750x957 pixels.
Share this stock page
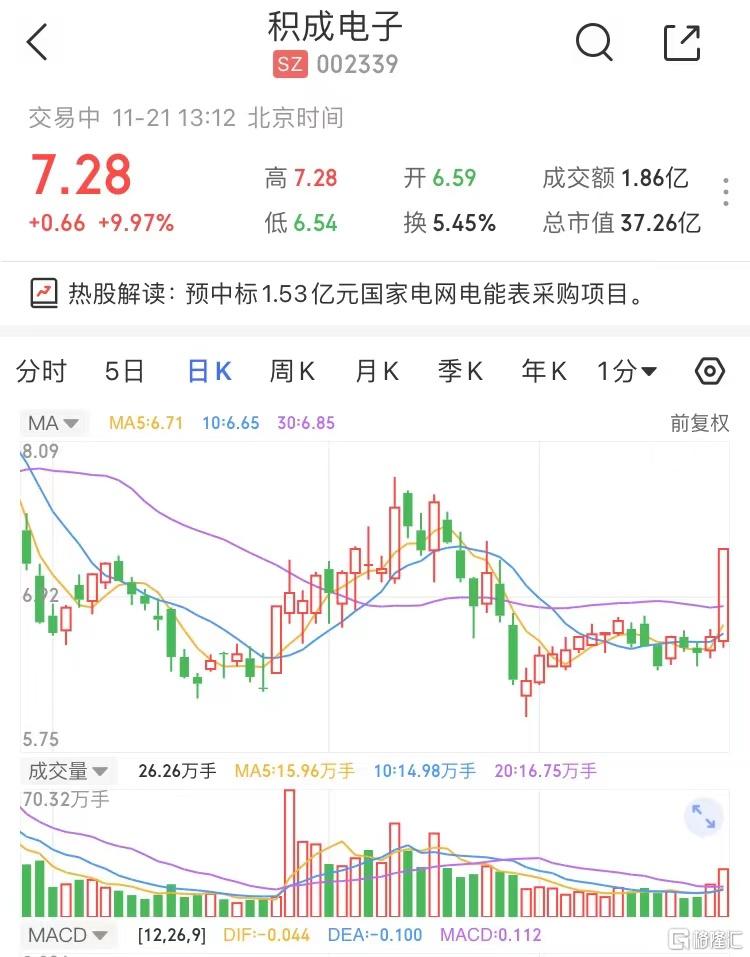[682, 43]
